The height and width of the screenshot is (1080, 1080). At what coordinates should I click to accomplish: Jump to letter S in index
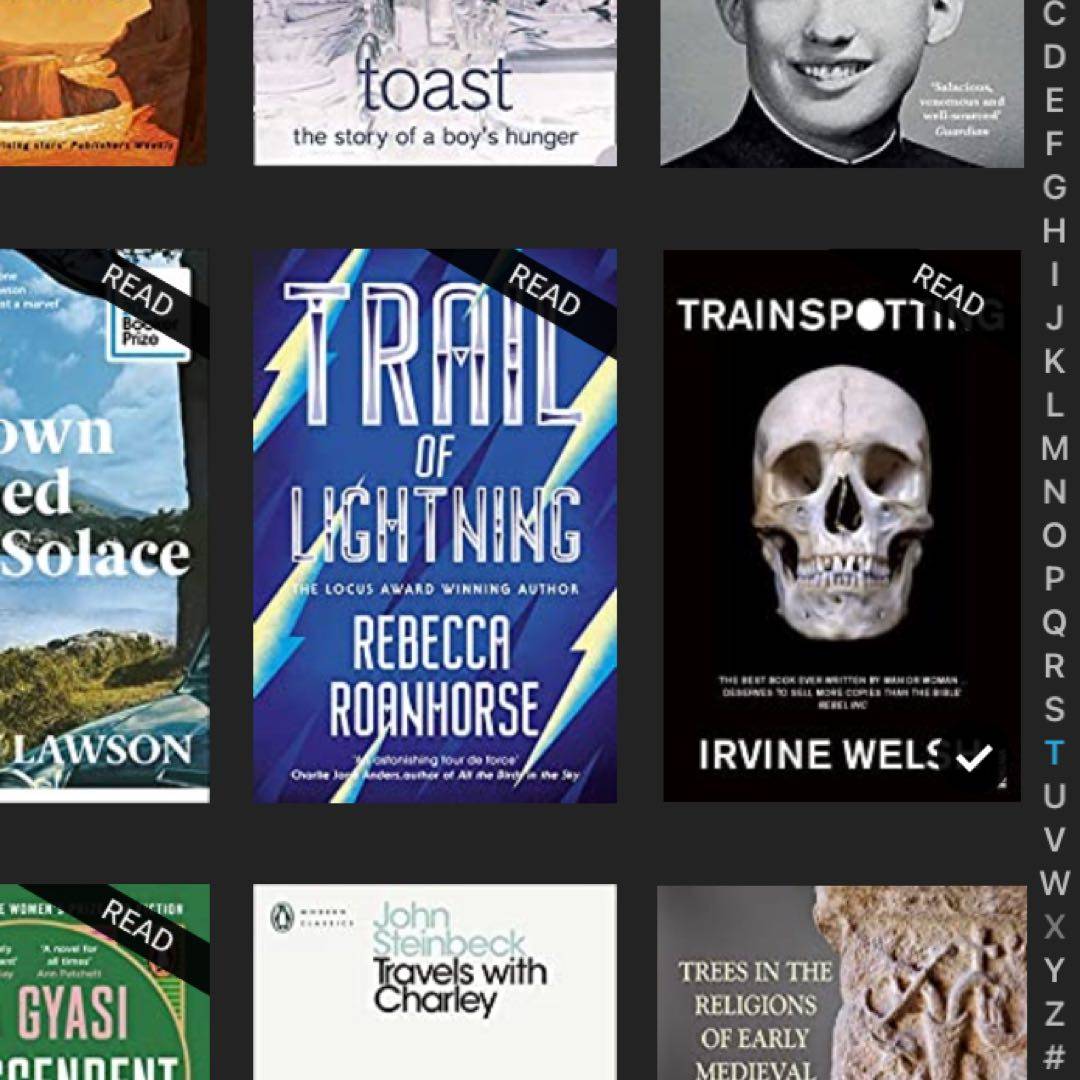click(1054, 709)
